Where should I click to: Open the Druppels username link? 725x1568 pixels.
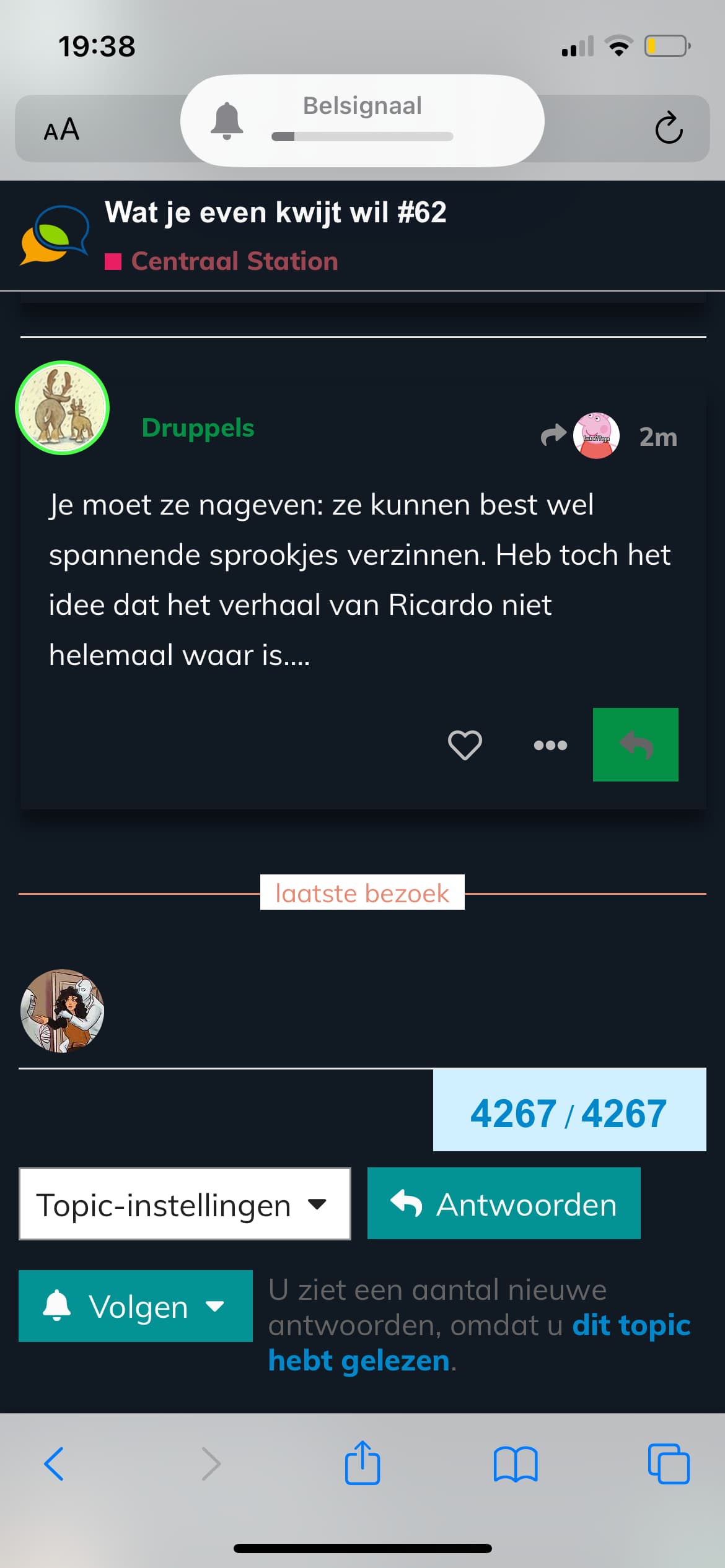pos(198,428)
